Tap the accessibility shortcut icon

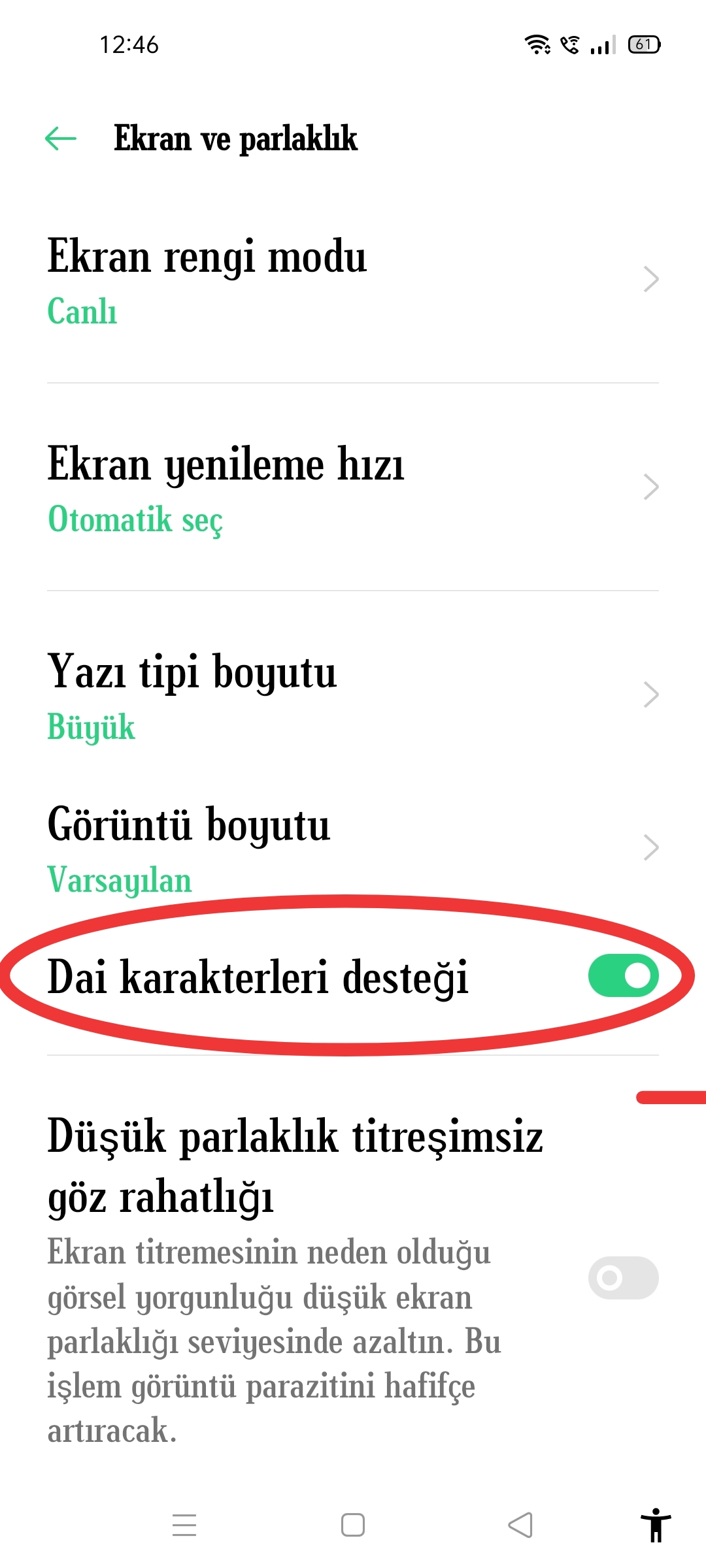tap(656, 1525)
